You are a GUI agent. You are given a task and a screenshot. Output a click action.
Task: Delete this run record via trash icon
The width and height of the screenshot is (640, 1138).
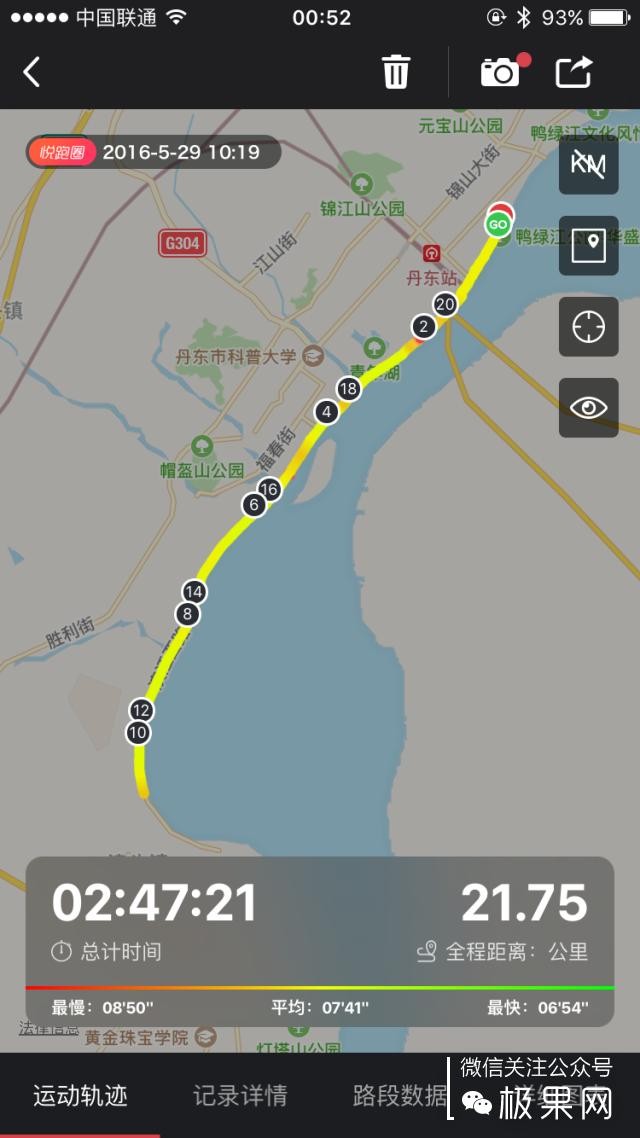coord(396,72)
